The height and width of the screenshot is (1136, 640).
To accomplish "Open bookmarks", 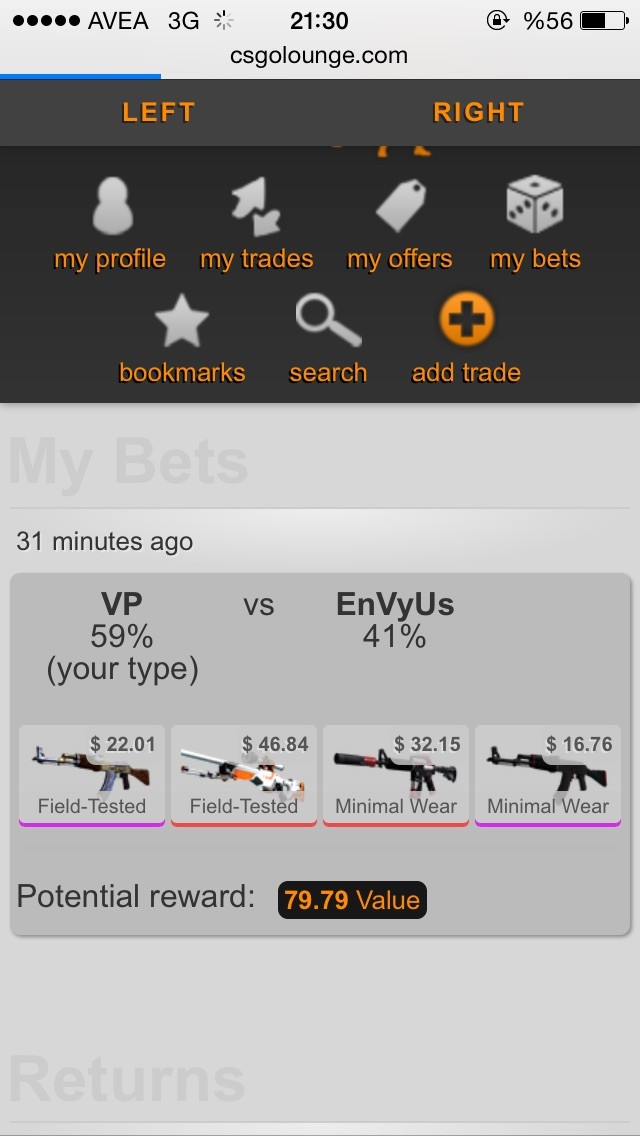I will (182, 341).
